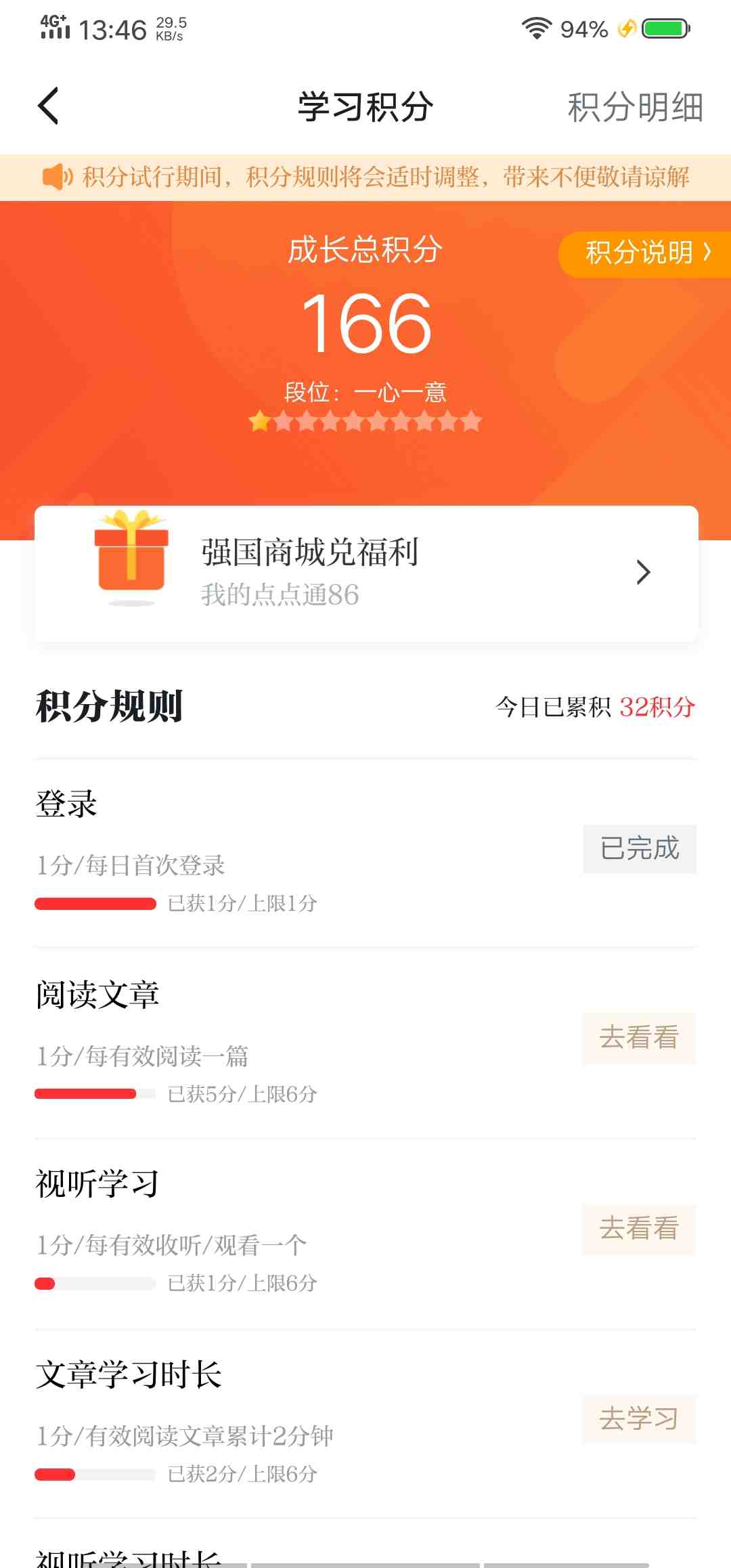This screenshot has width=731, height=1568.
Task: Open the 强国商城兑福利 card
Action: coord(366,573)
